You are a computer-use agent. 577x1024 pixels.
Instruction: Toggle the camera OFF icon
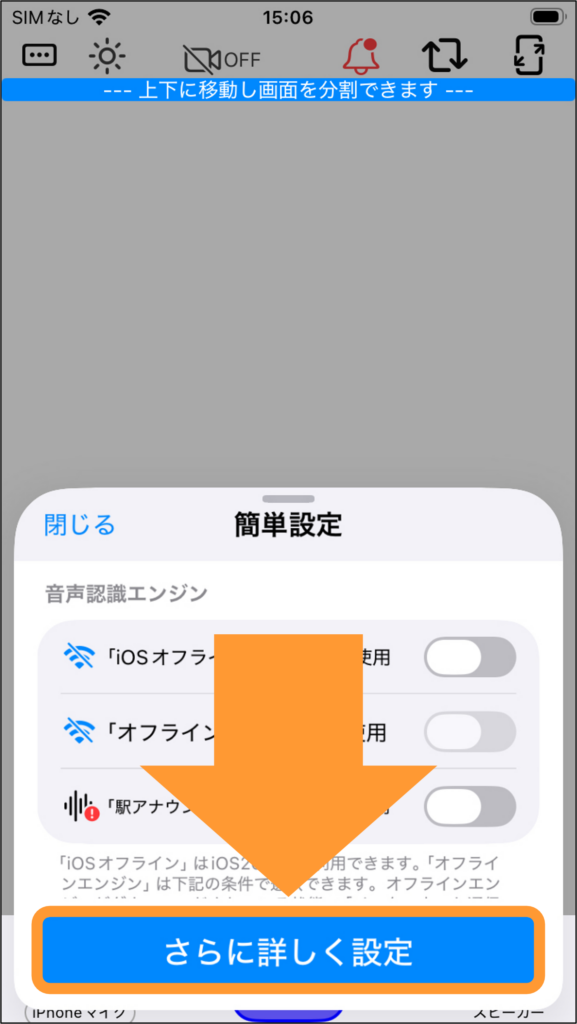(x=221, y=60)
